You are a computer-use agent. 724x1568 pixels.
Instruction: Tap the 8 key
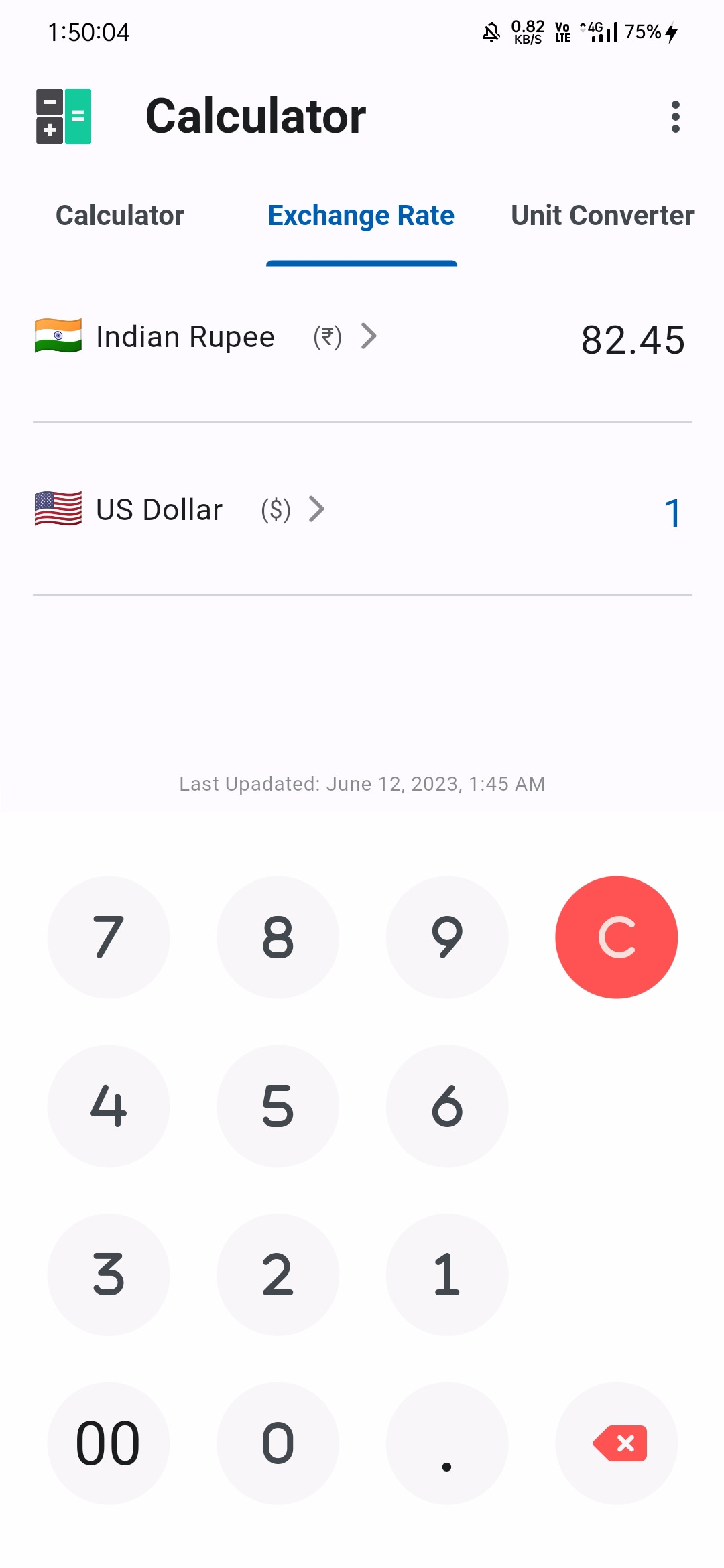click(x=278, y=937)
